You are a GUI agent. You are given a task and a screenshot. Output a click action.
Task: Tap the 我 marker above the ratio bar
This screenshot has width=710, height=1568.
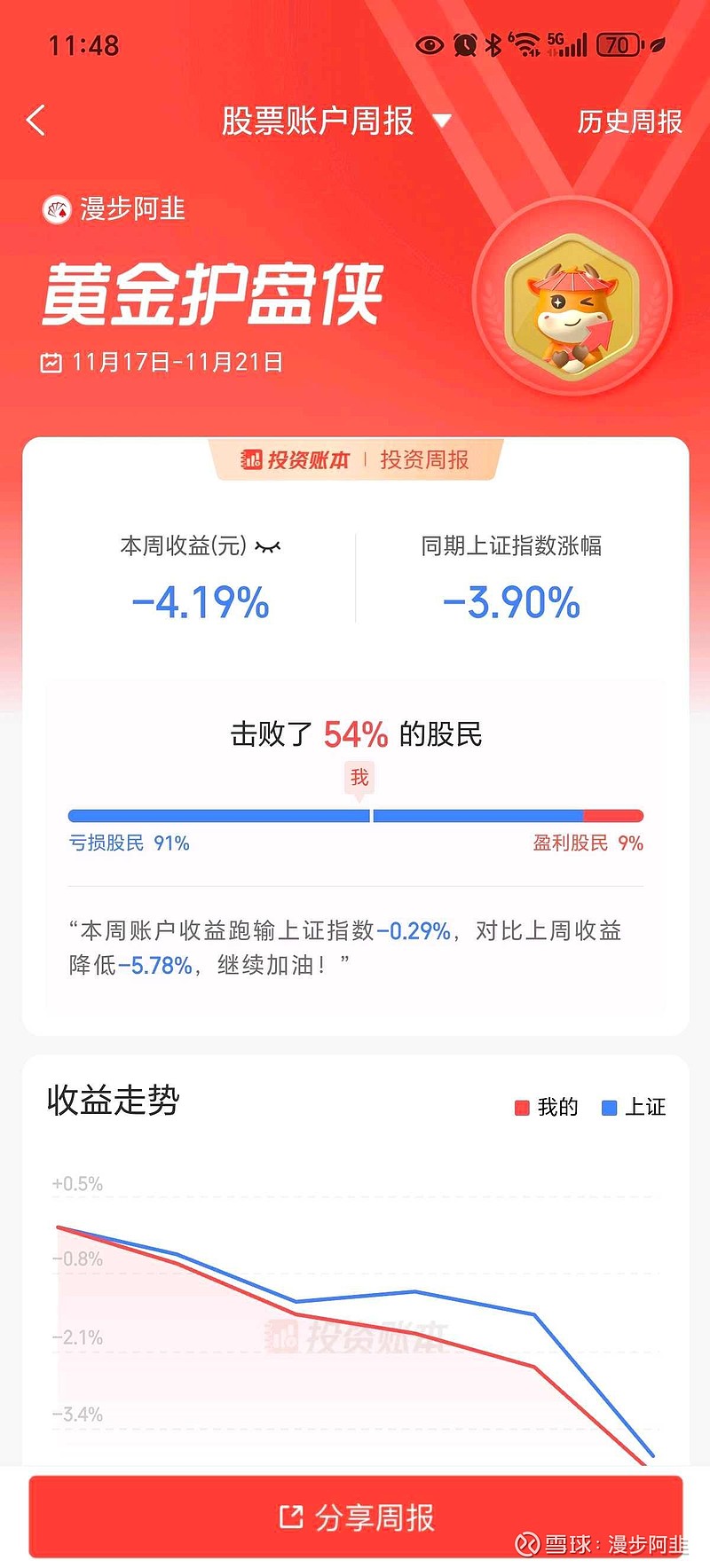(x=359, y=777)
